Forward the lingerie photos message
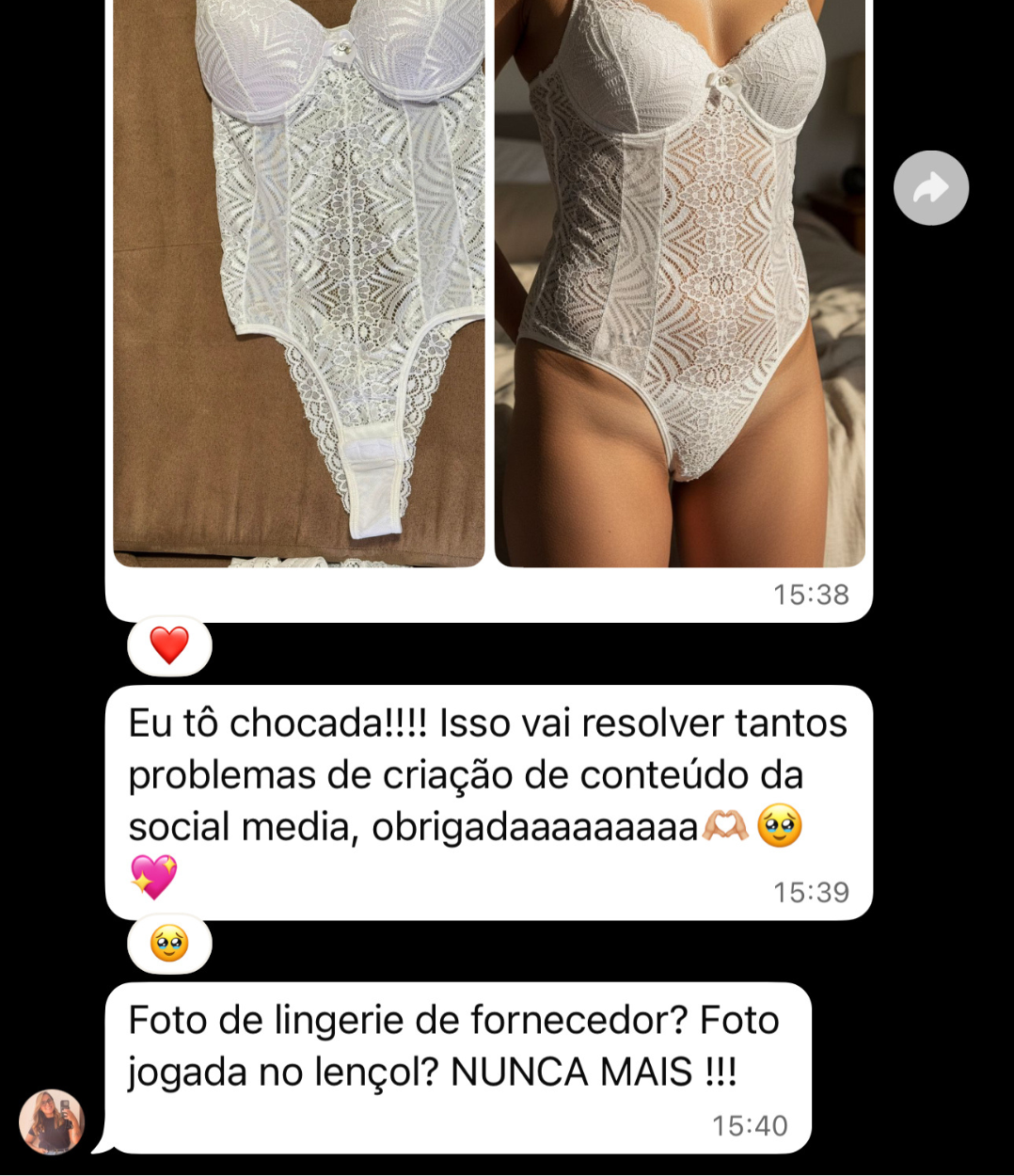 [x=930, y=188]
